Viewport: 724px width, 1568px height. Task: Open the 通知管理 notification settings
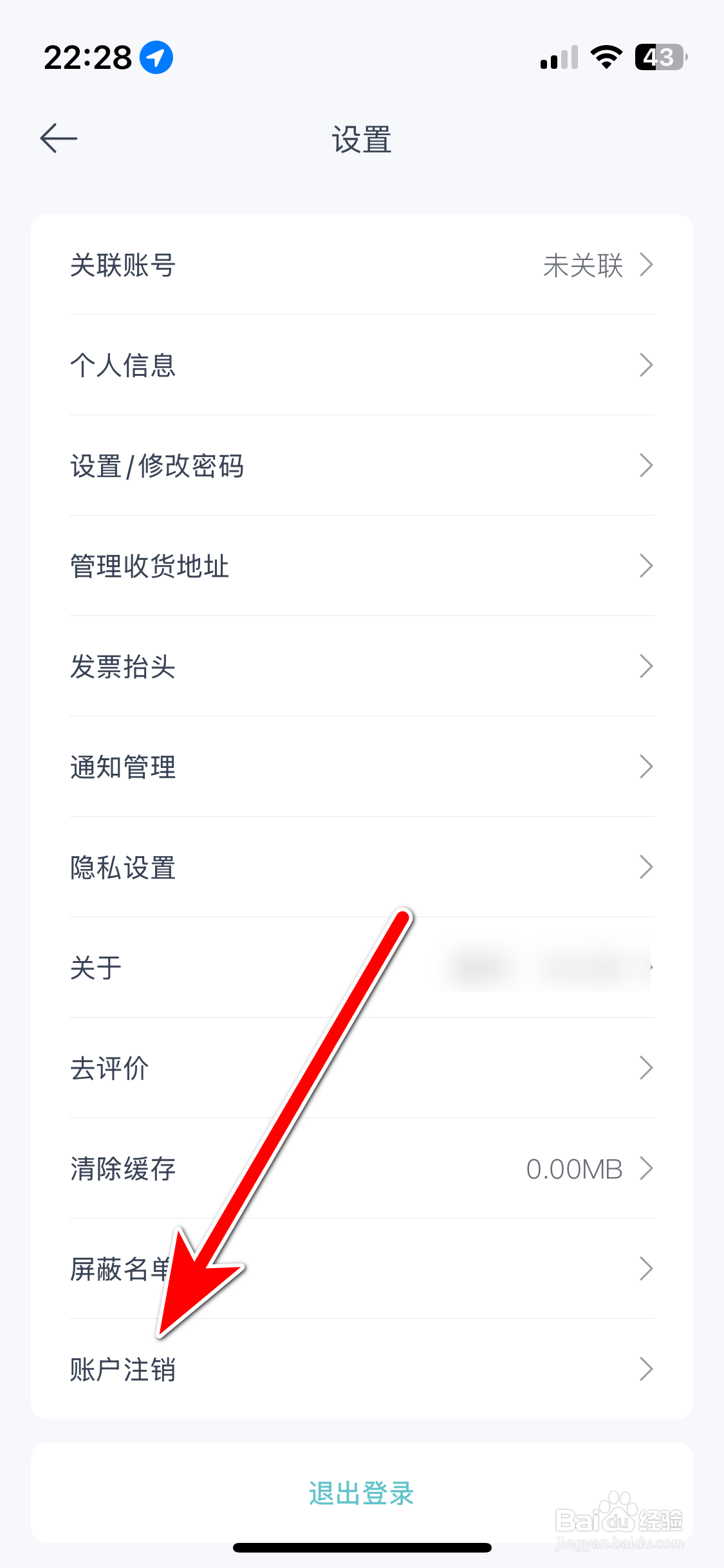[360, 766]
